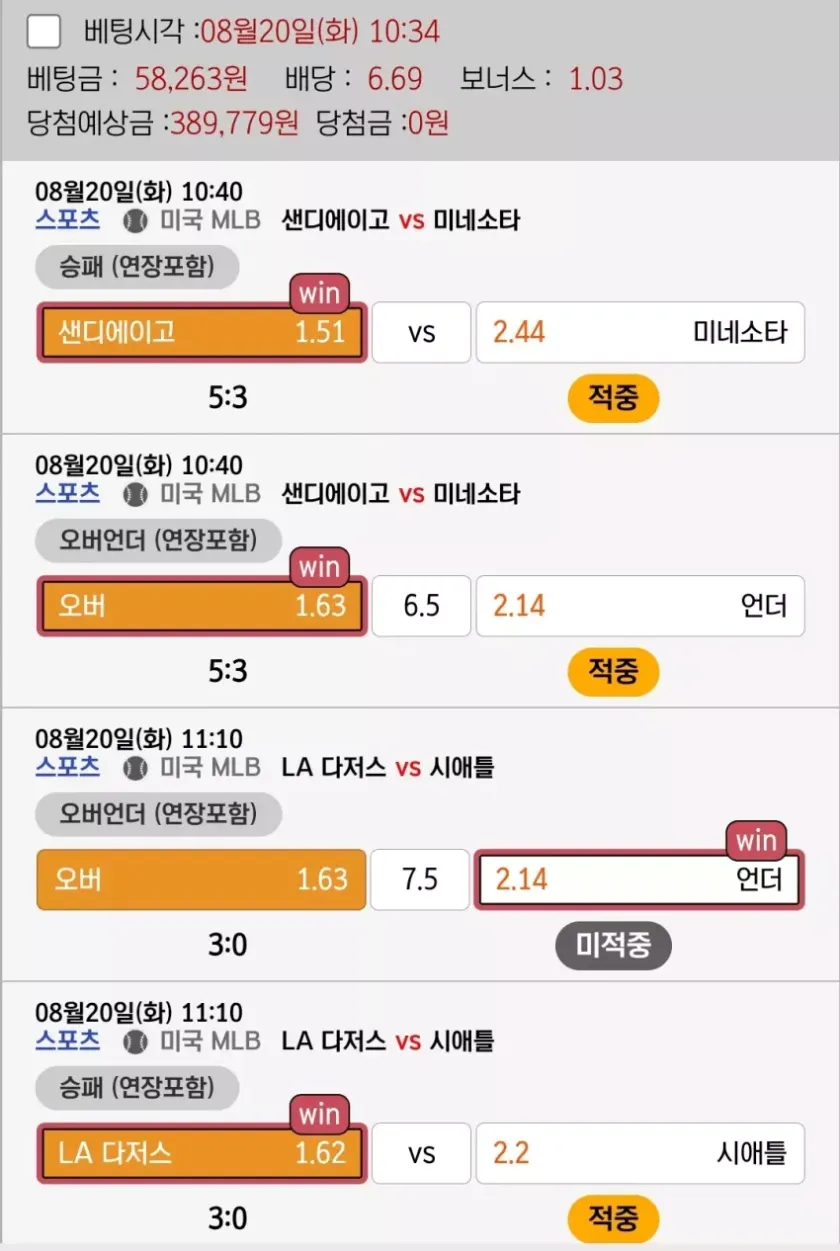Screen dimensions: 840x1251
Task: Open 스포츠 link in LA 다저스 승패 bet
Action: point(67,1041)
